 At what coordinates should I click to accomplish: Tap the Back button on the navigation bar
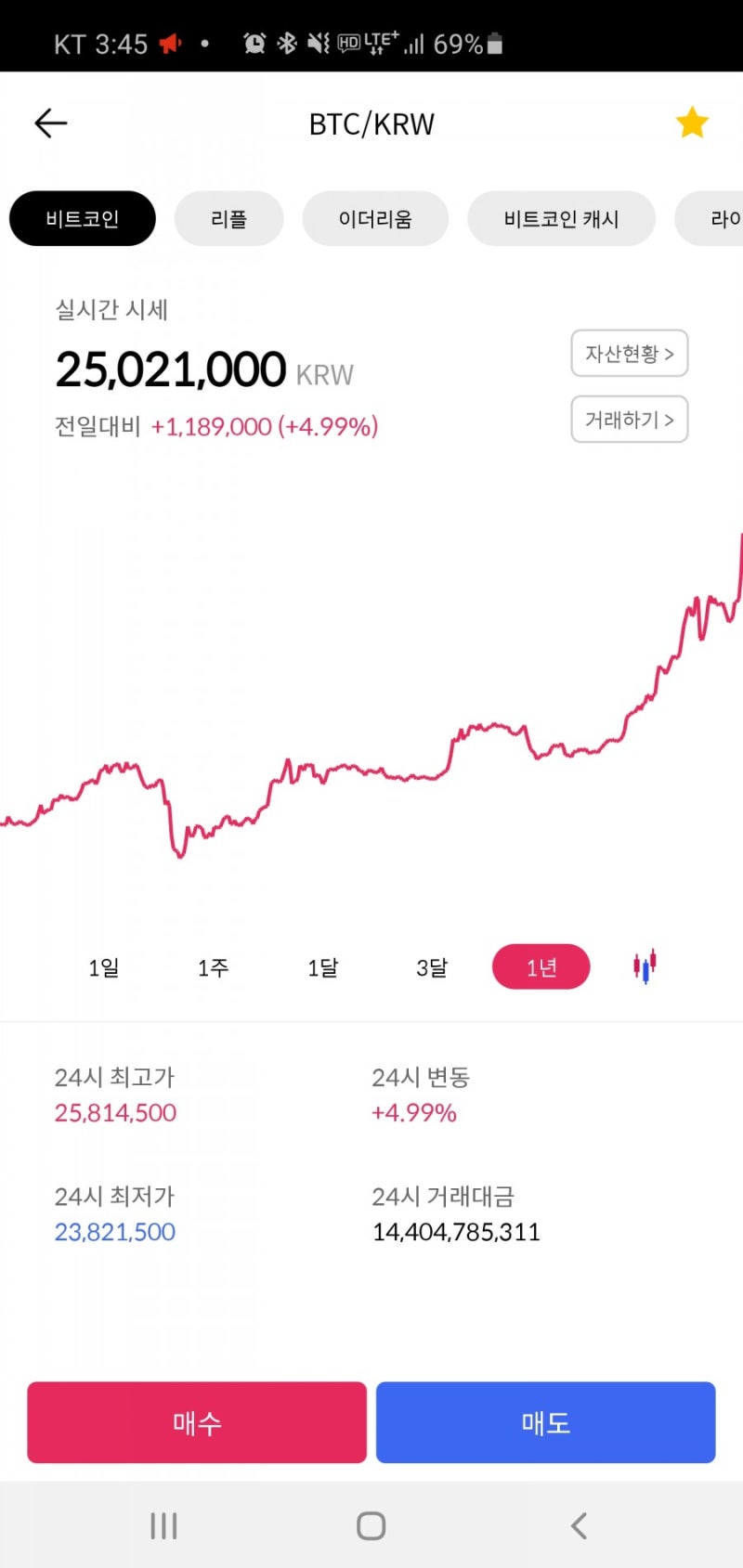579,1523
